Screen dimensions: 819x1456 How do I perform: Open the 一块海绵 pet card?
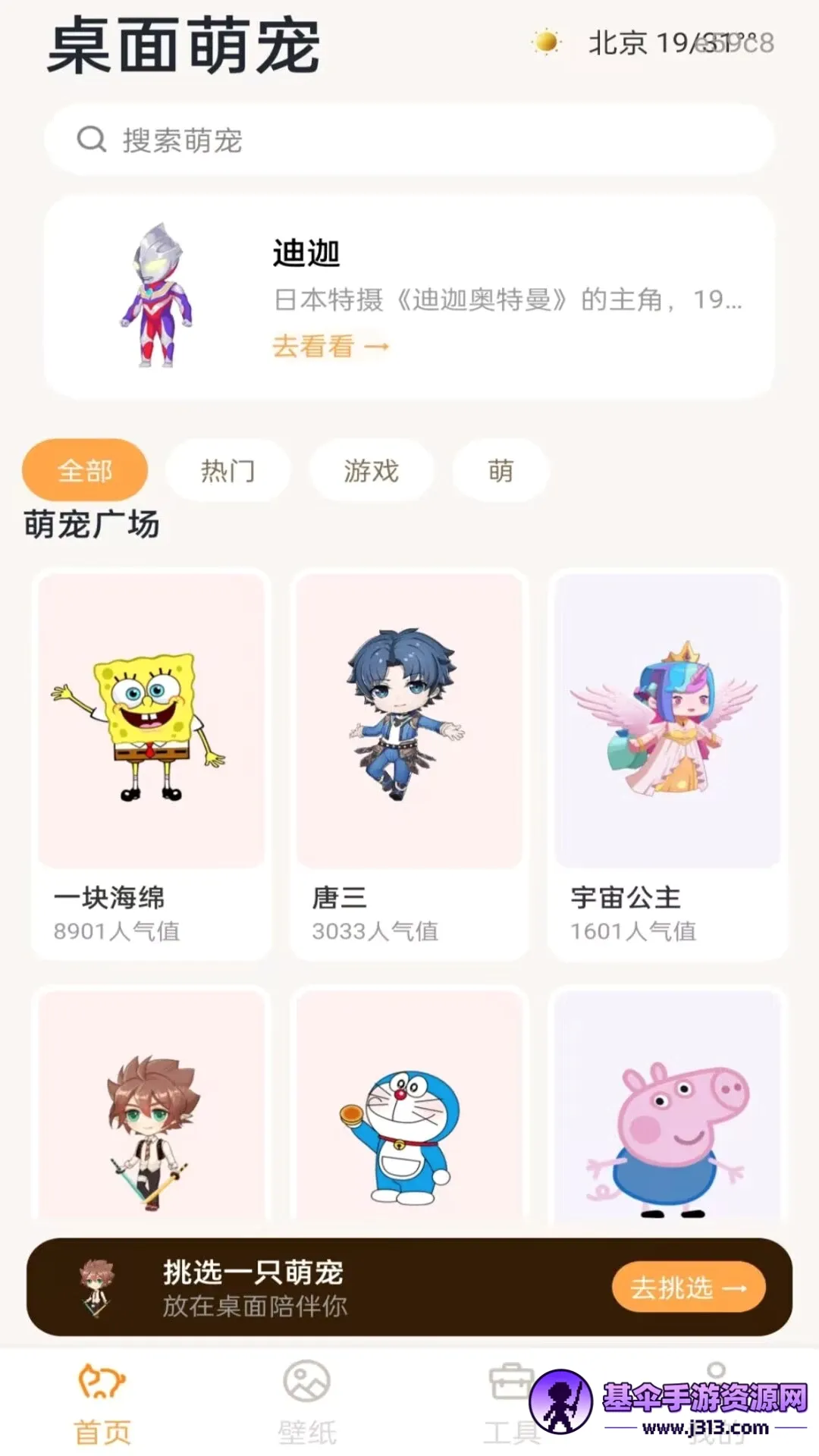pyautogui.click(x=151, y=764)
